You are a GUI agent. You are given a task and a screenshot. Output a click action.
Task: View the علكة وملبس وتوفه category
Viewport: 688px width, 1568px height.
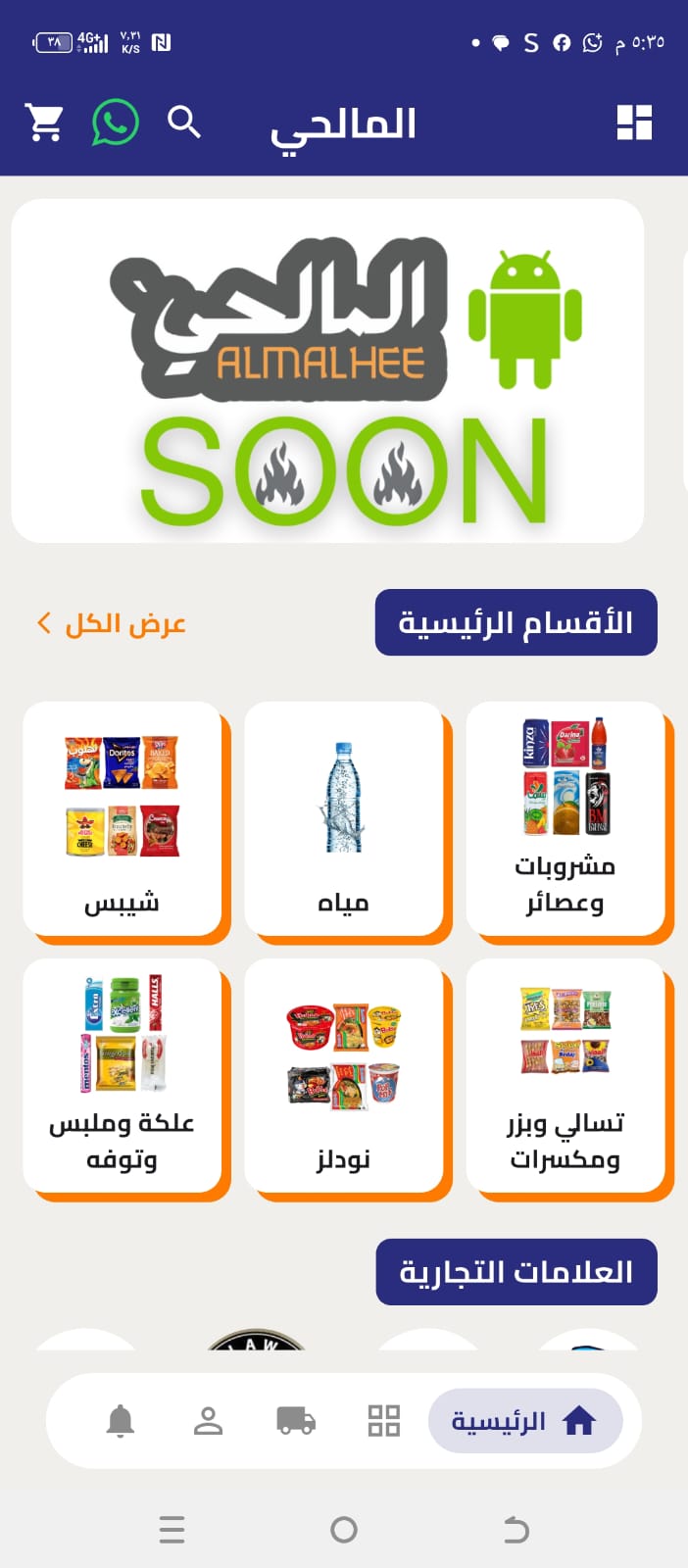tap(122, 1076)
